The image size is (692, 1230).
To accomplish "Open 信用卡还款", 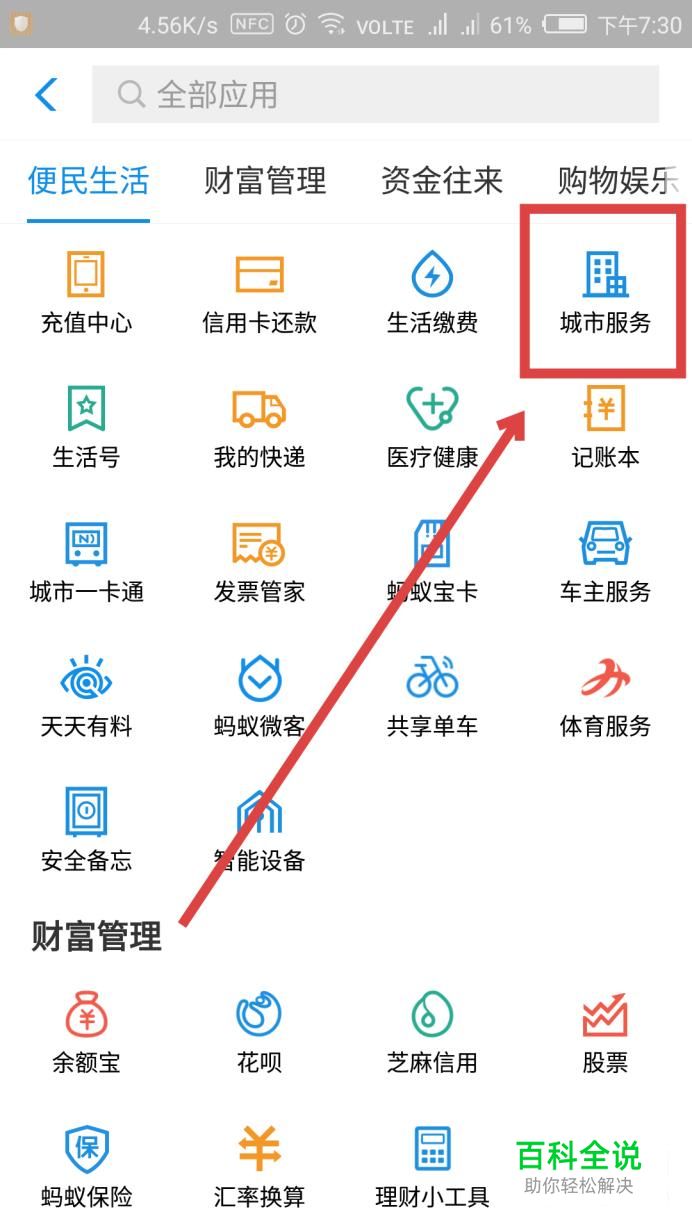I will (x=259, y=292).
